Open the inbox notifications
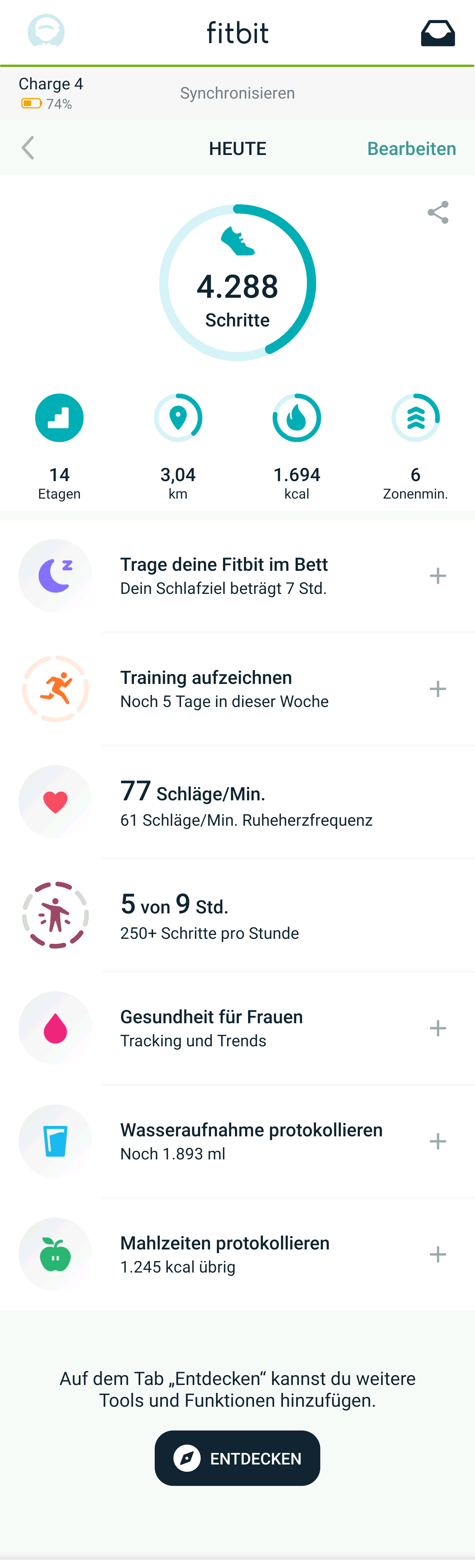475x1568 pixels. pos(437,33)
